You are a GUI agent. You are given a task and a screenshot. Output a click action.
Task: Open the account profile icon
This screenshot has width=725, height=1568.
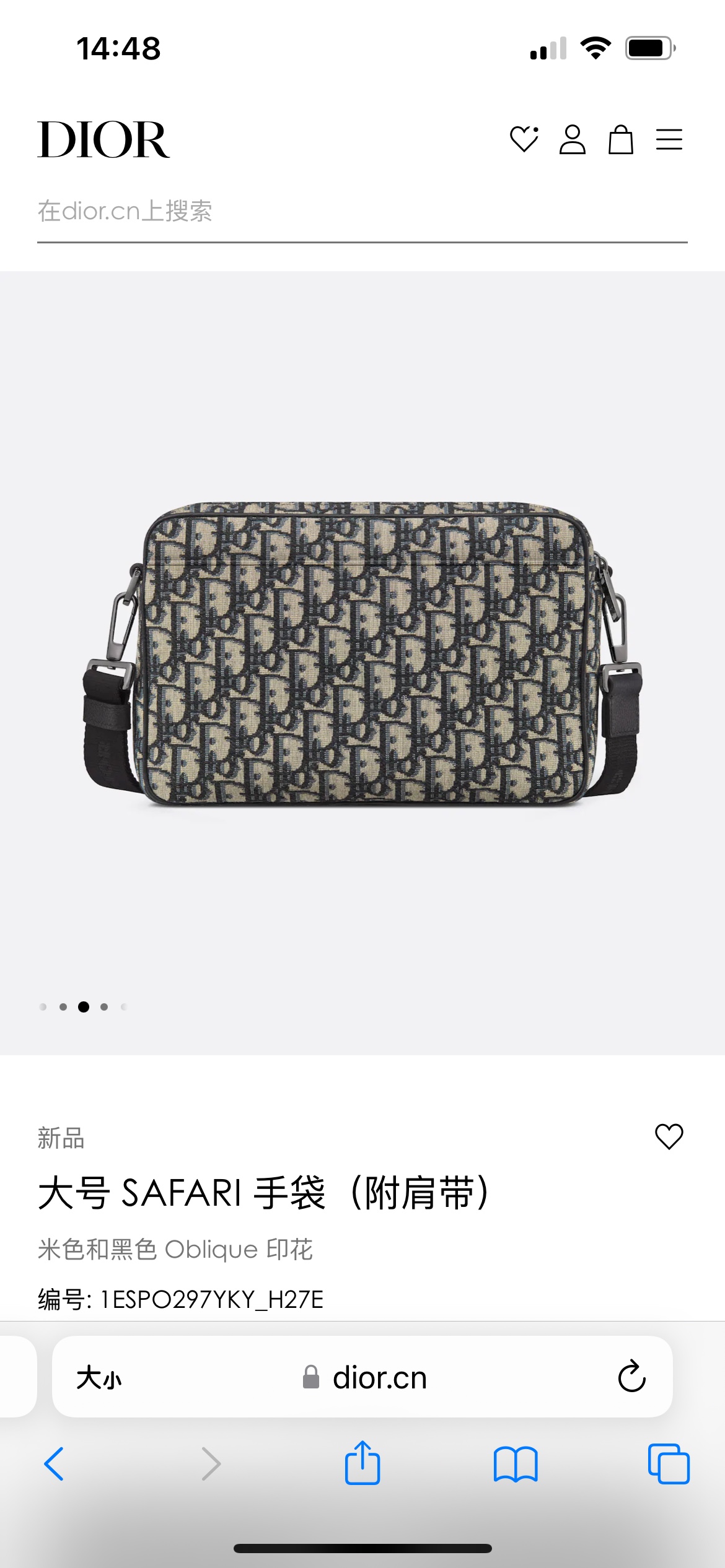(572, 139)
